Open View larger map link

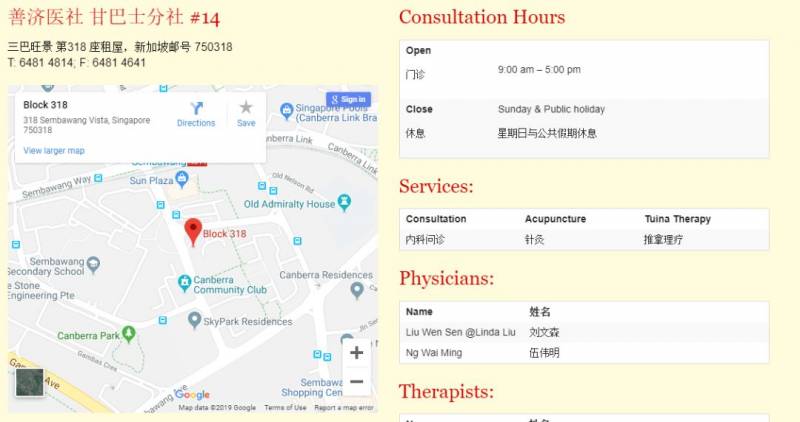point(54,151)
